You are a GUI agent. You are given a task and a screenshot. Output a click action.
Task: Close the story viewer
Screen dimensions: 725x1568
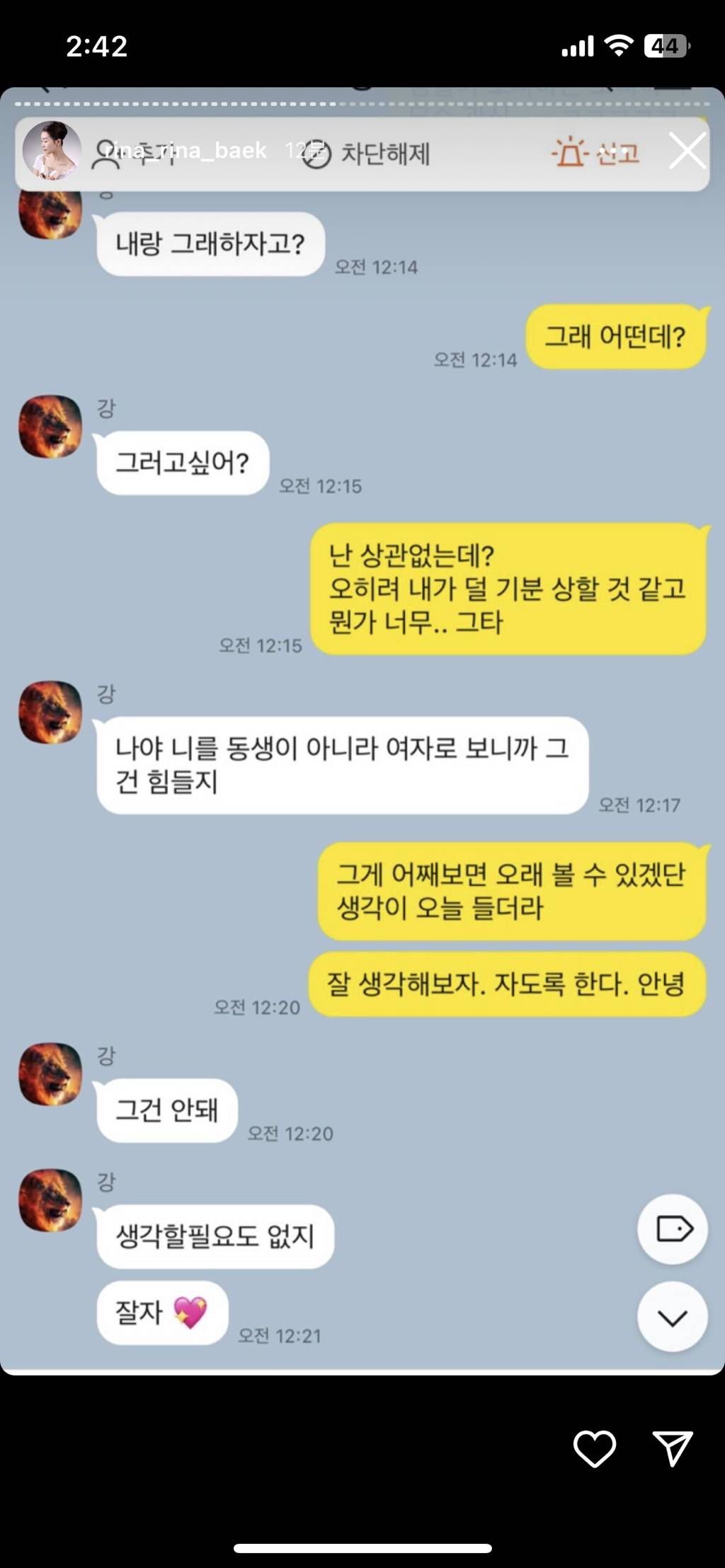pos(687,150)
